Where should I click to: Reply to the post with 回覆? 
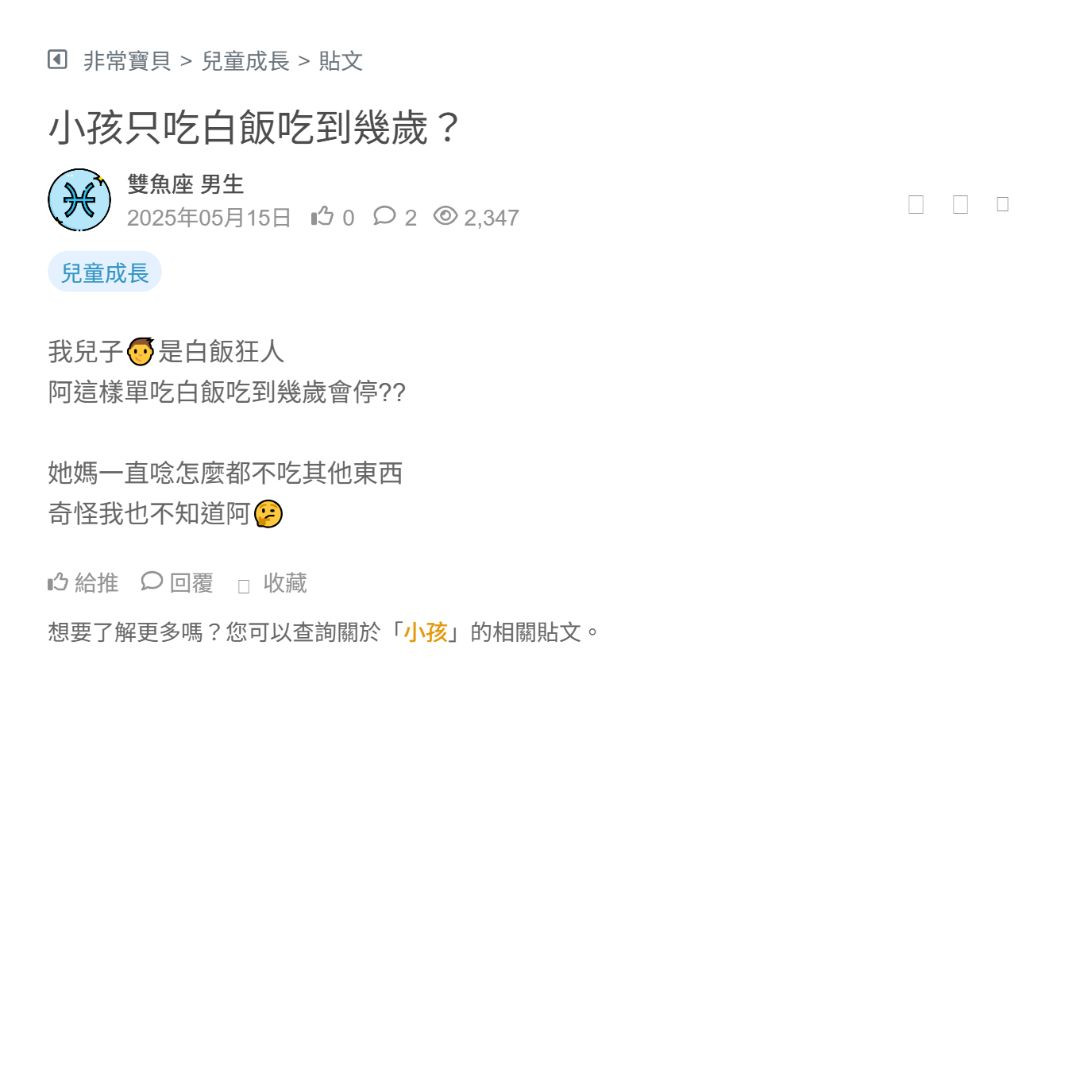178,583
